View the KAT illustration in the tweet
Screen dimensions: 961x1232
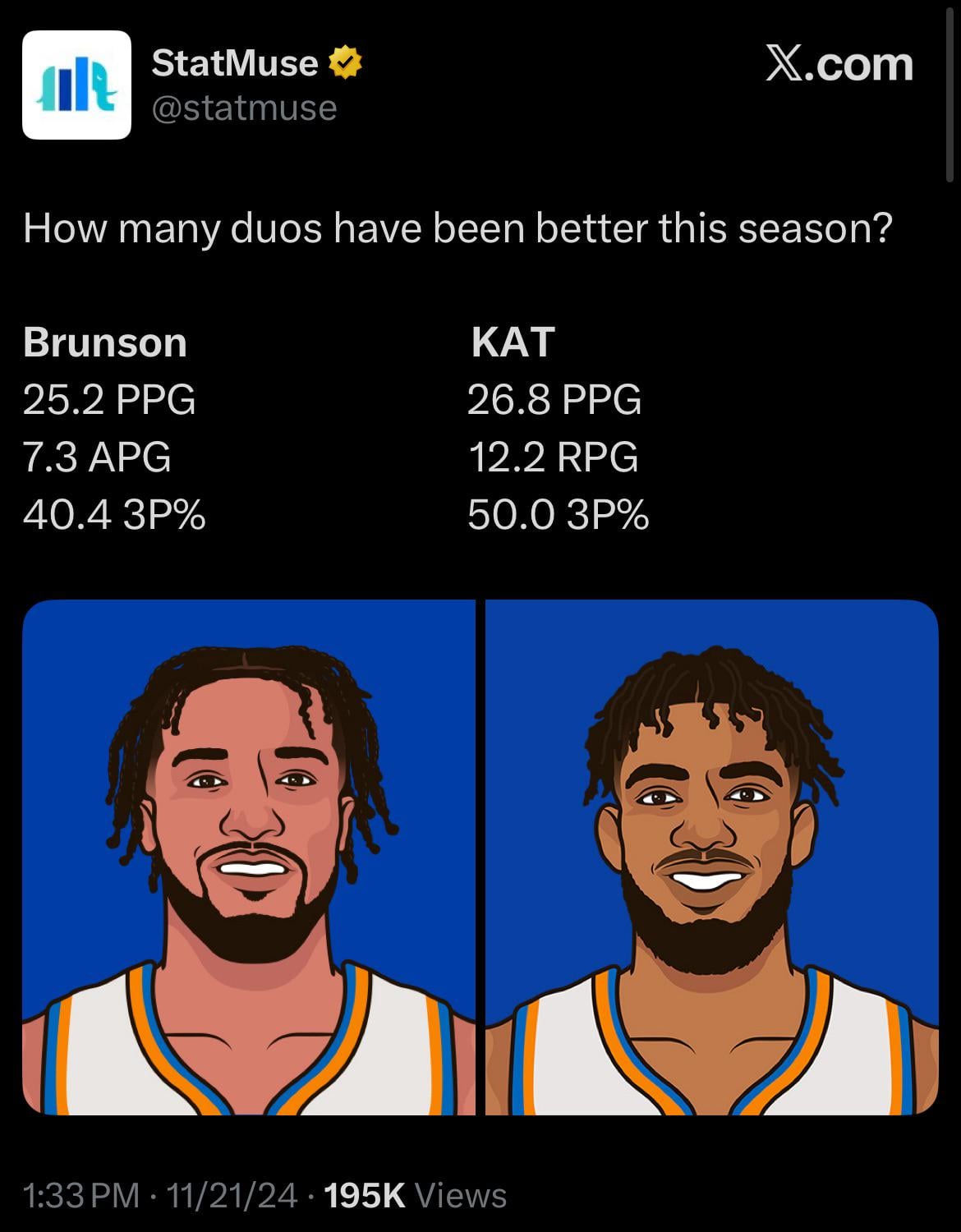tap(711, 857)
